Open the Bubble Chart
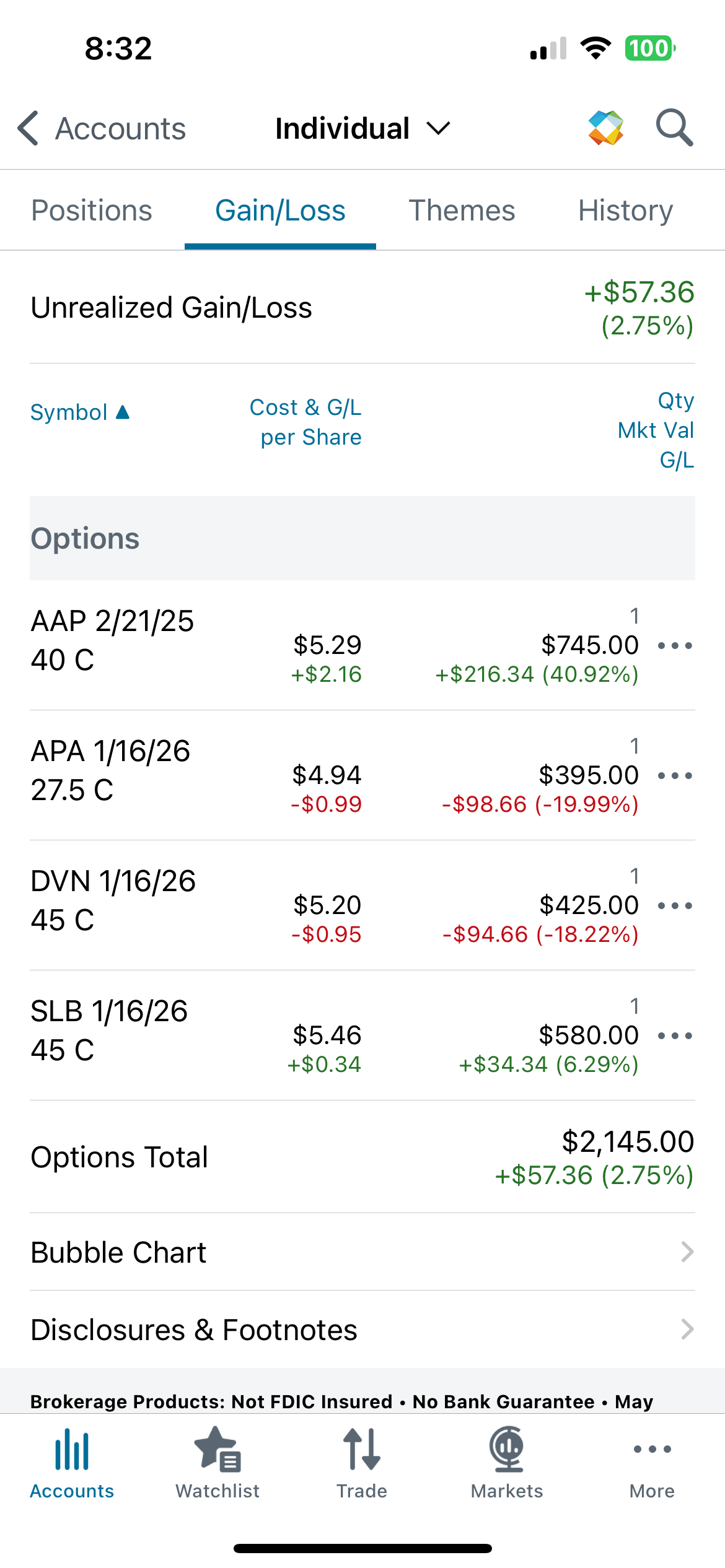 pyautogui.click(x=362, y=1252)
